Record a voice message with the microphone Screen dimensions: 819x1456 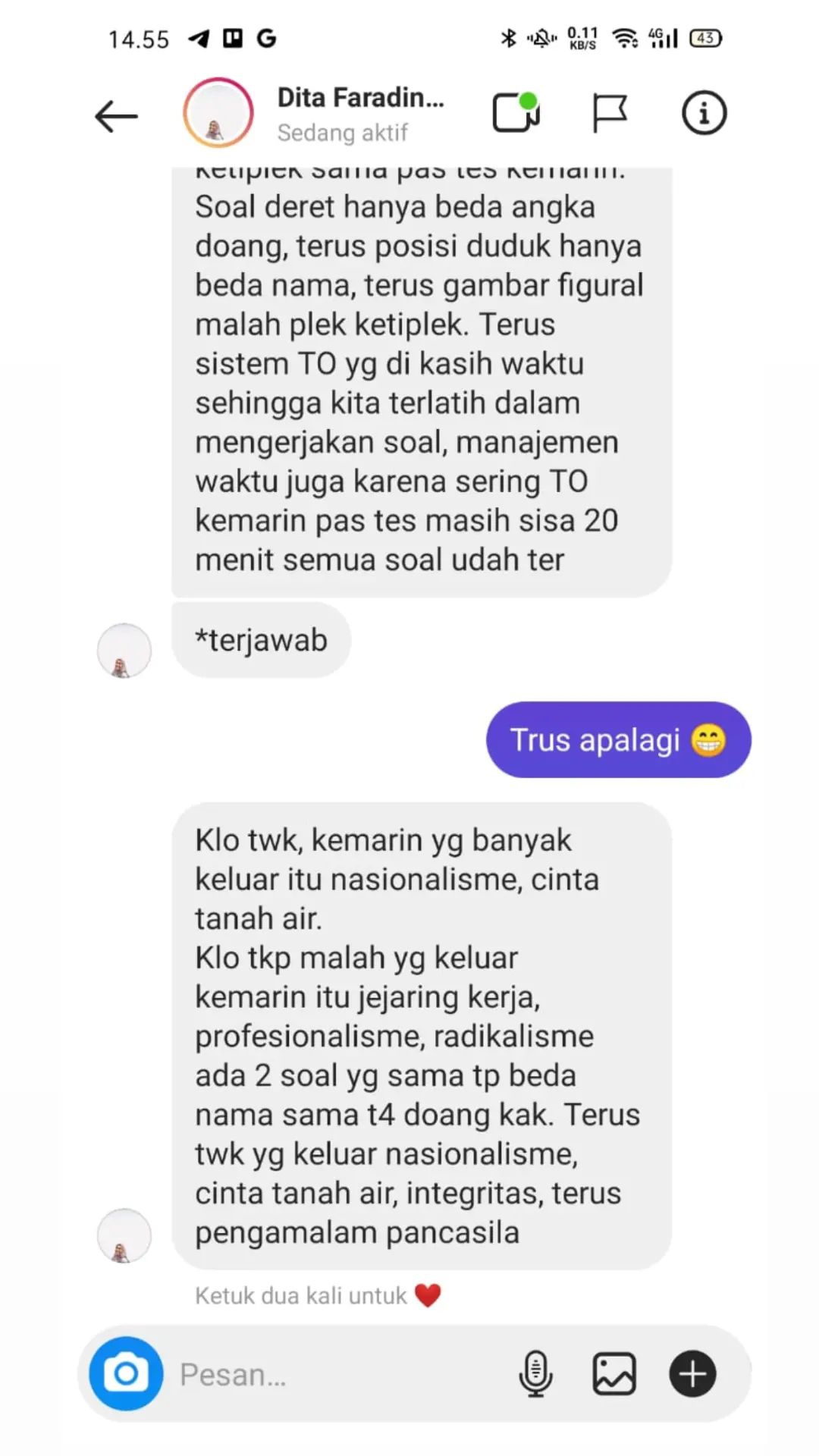[x=535, y=1373]
